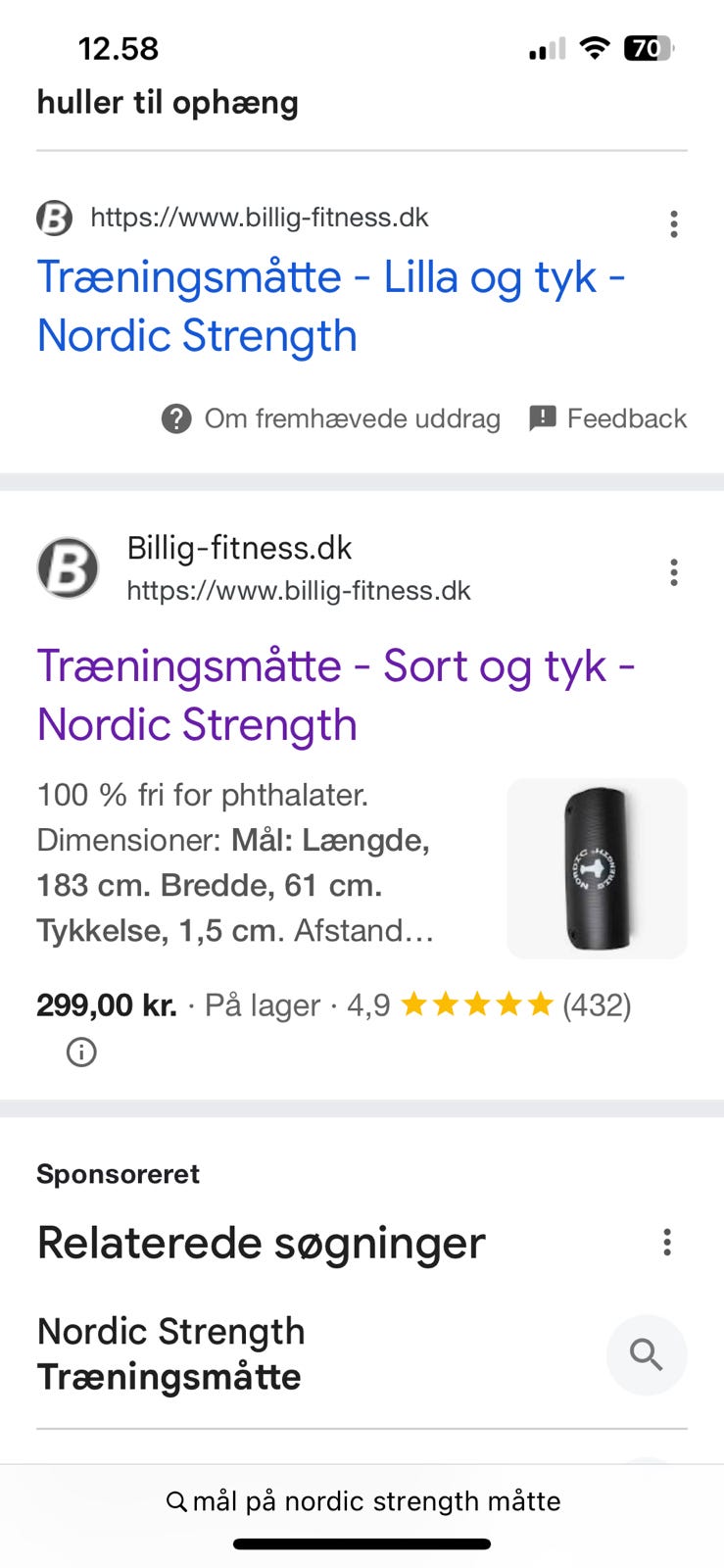Tap 'Om fremhævede uddrag' help link

click(x=331, y=419)
